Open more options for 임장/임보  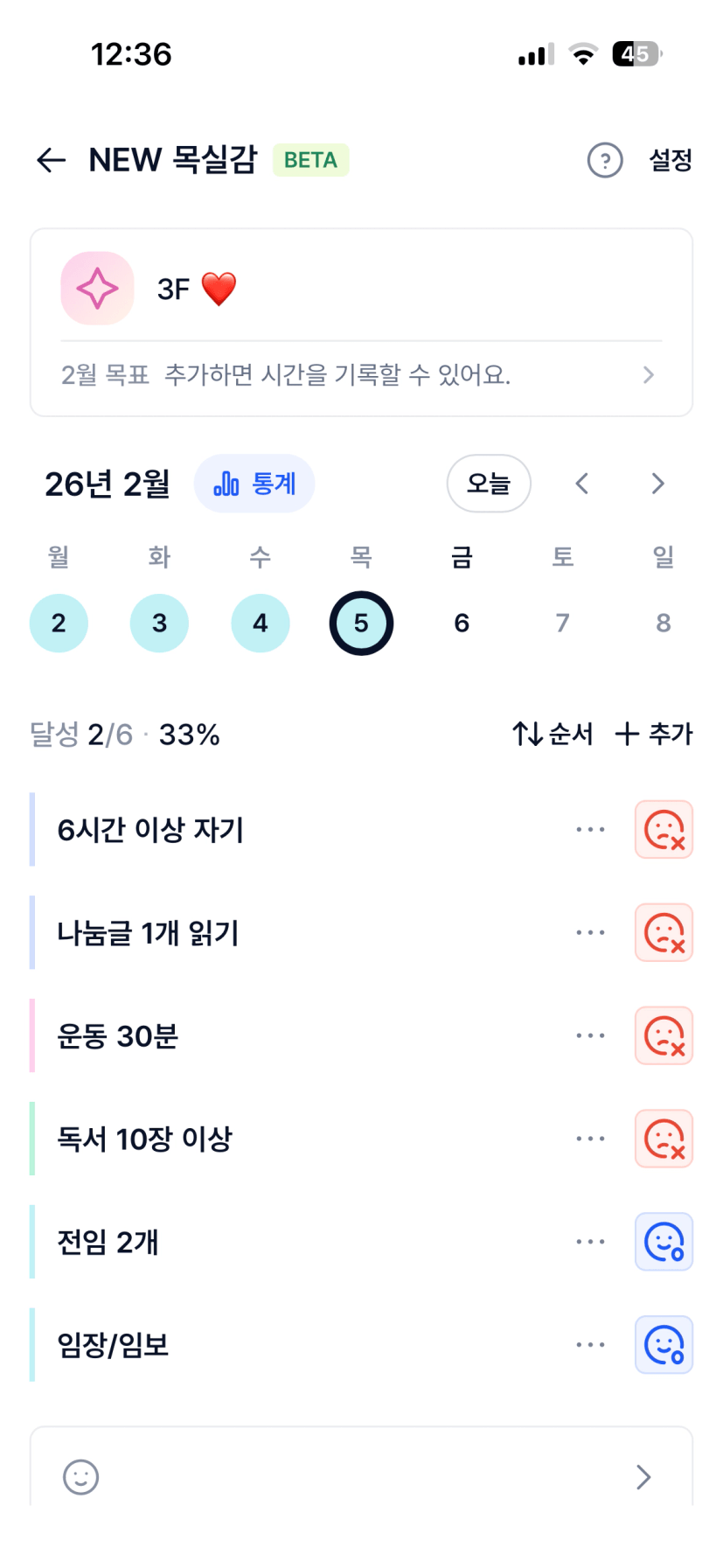tap(590, 1345)
